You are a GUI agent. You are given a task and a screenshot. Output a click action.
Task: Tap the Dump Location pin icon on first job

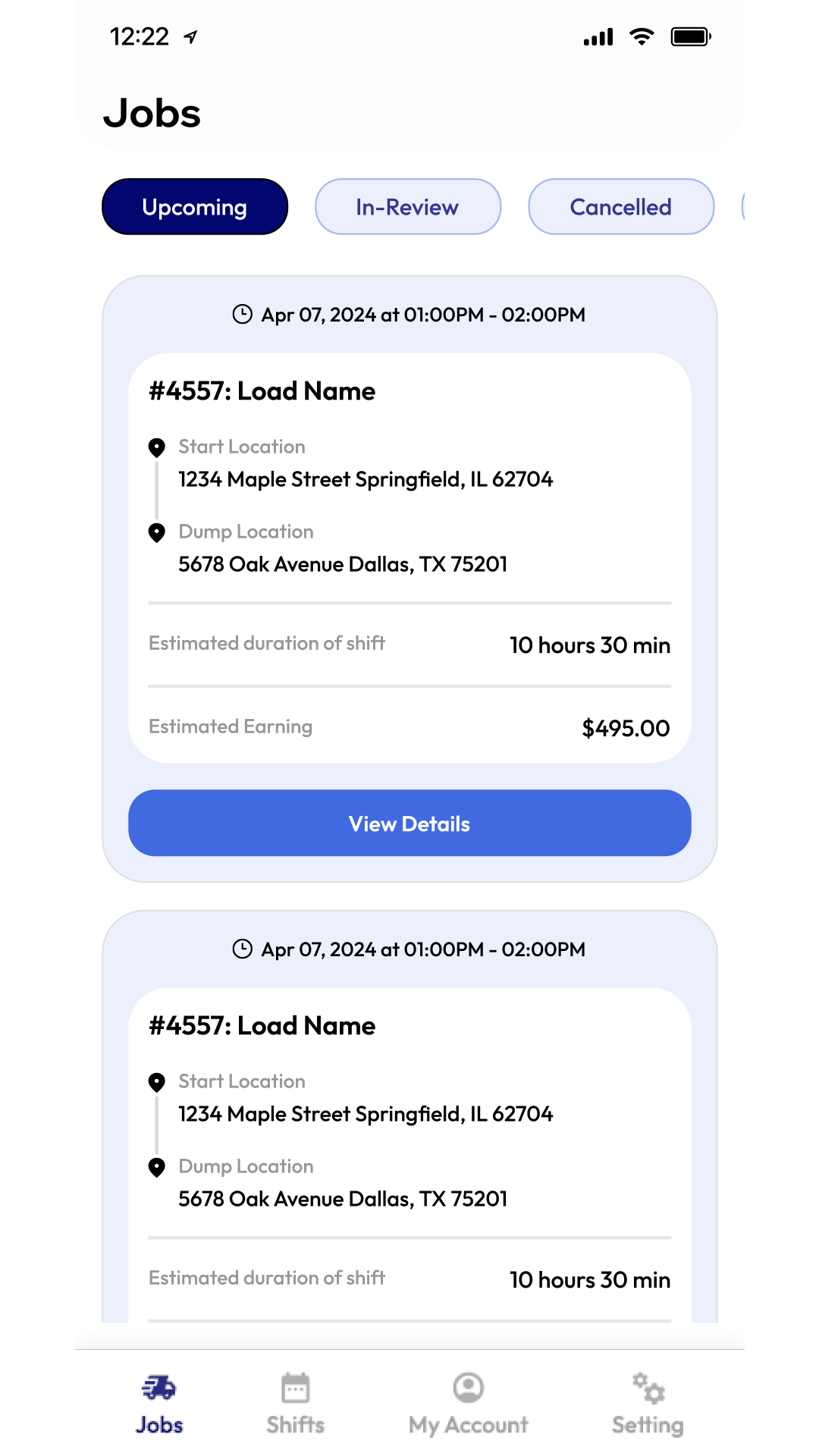pos(156,532)
